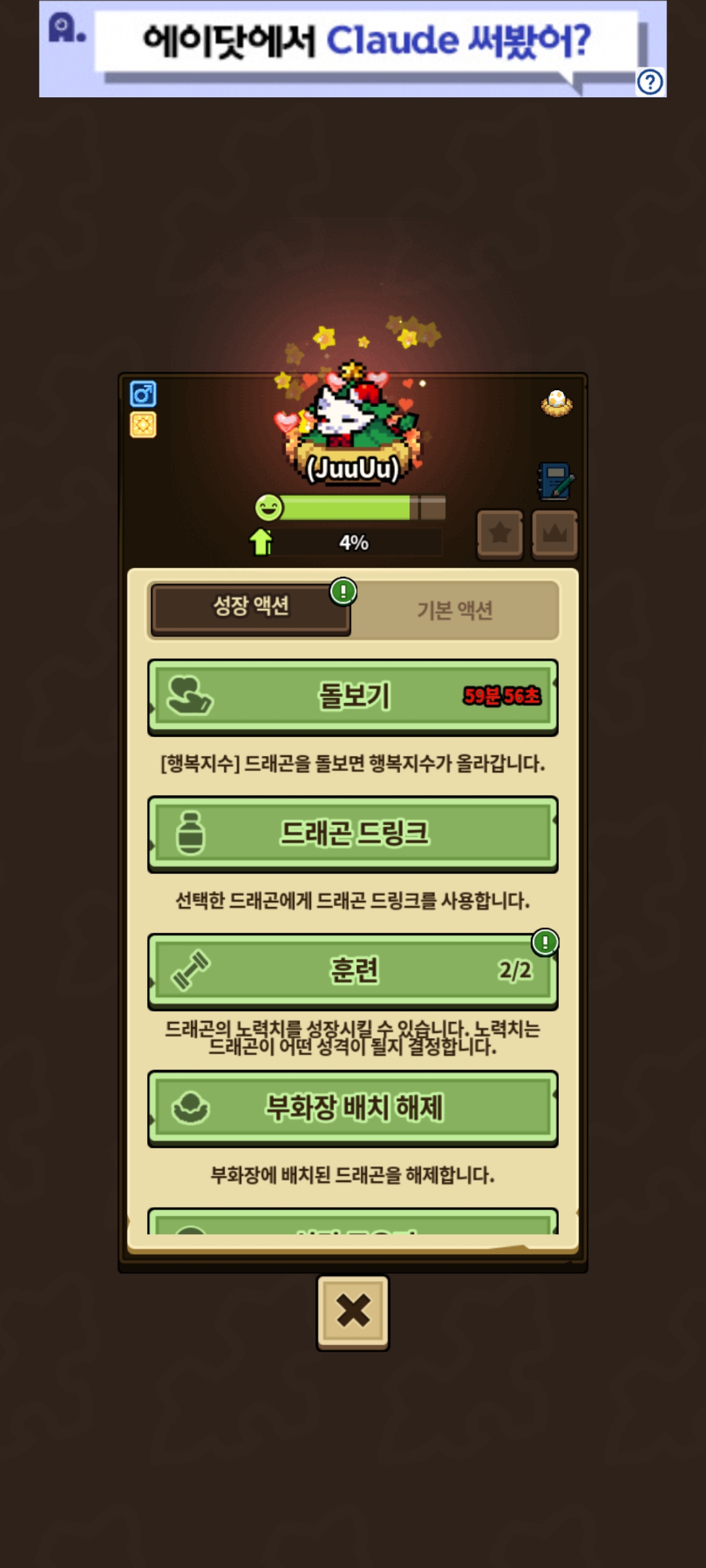Viewport: 706px width, 1568px height.
Task: Use 드래곤 드링크 on the dragon
Action: (353, 834)
